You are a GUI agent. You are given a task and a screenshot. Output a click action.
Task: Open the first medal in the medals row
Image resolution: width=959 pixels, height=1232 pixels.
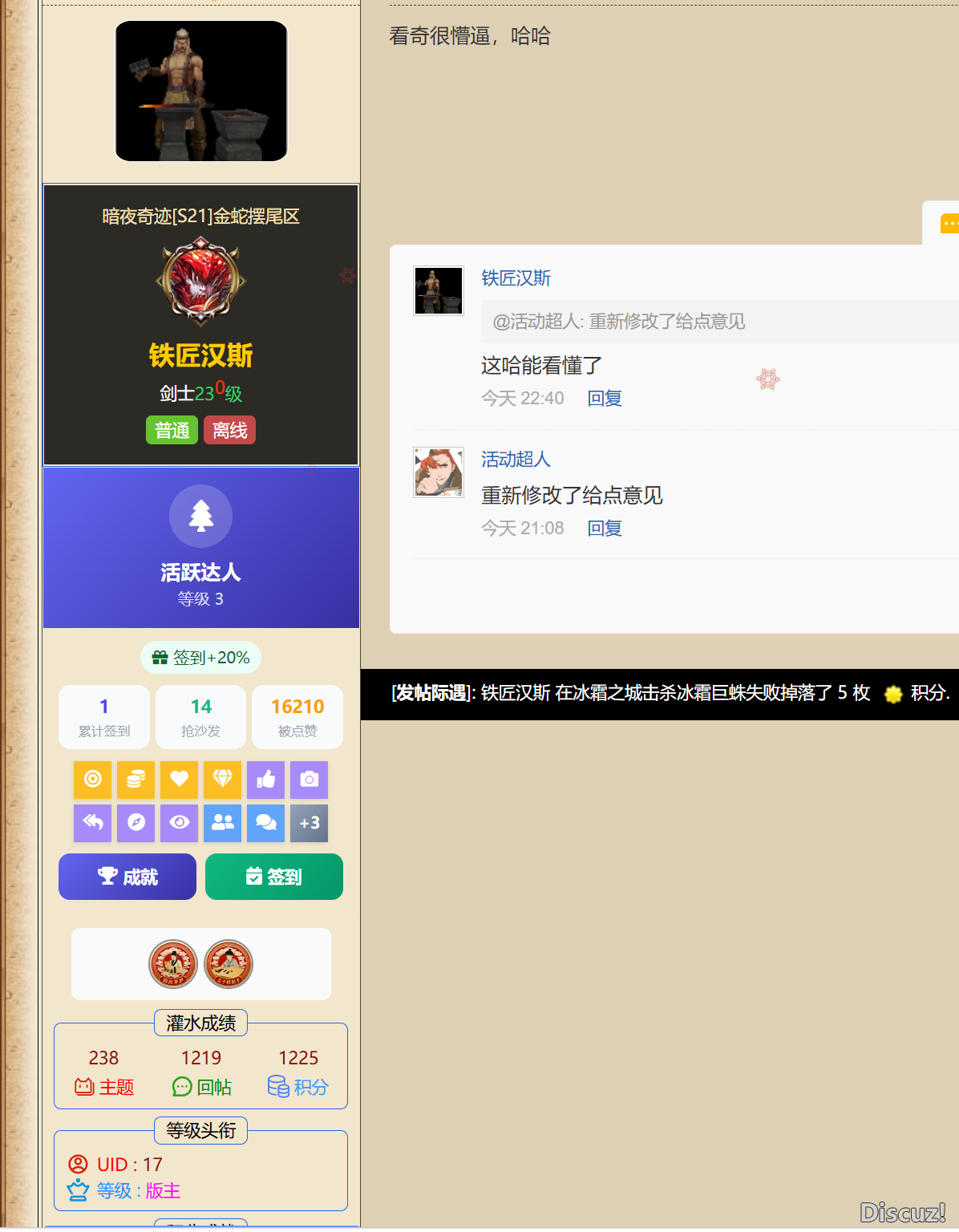173,964
